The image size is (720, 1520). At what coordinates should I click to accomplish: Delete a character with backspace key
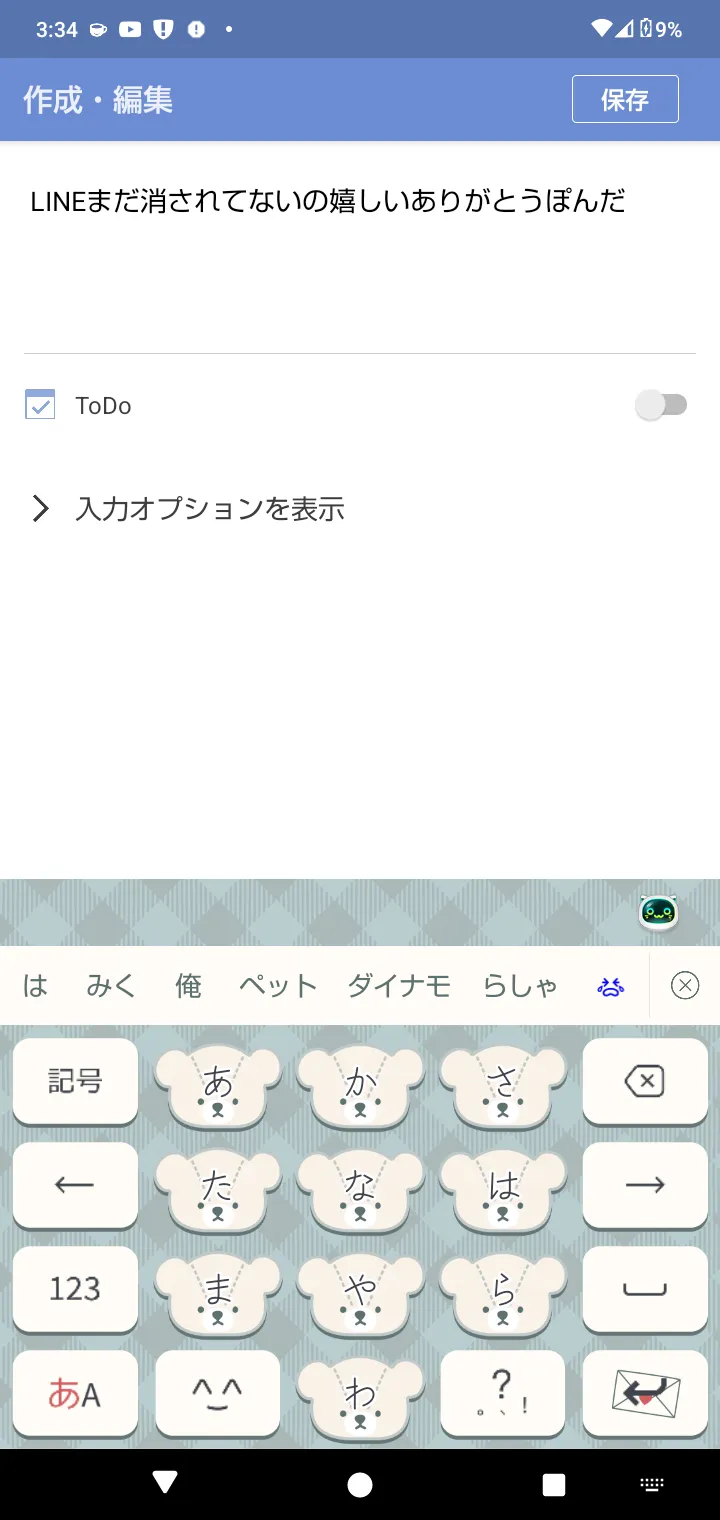[x=645, y=1081]
